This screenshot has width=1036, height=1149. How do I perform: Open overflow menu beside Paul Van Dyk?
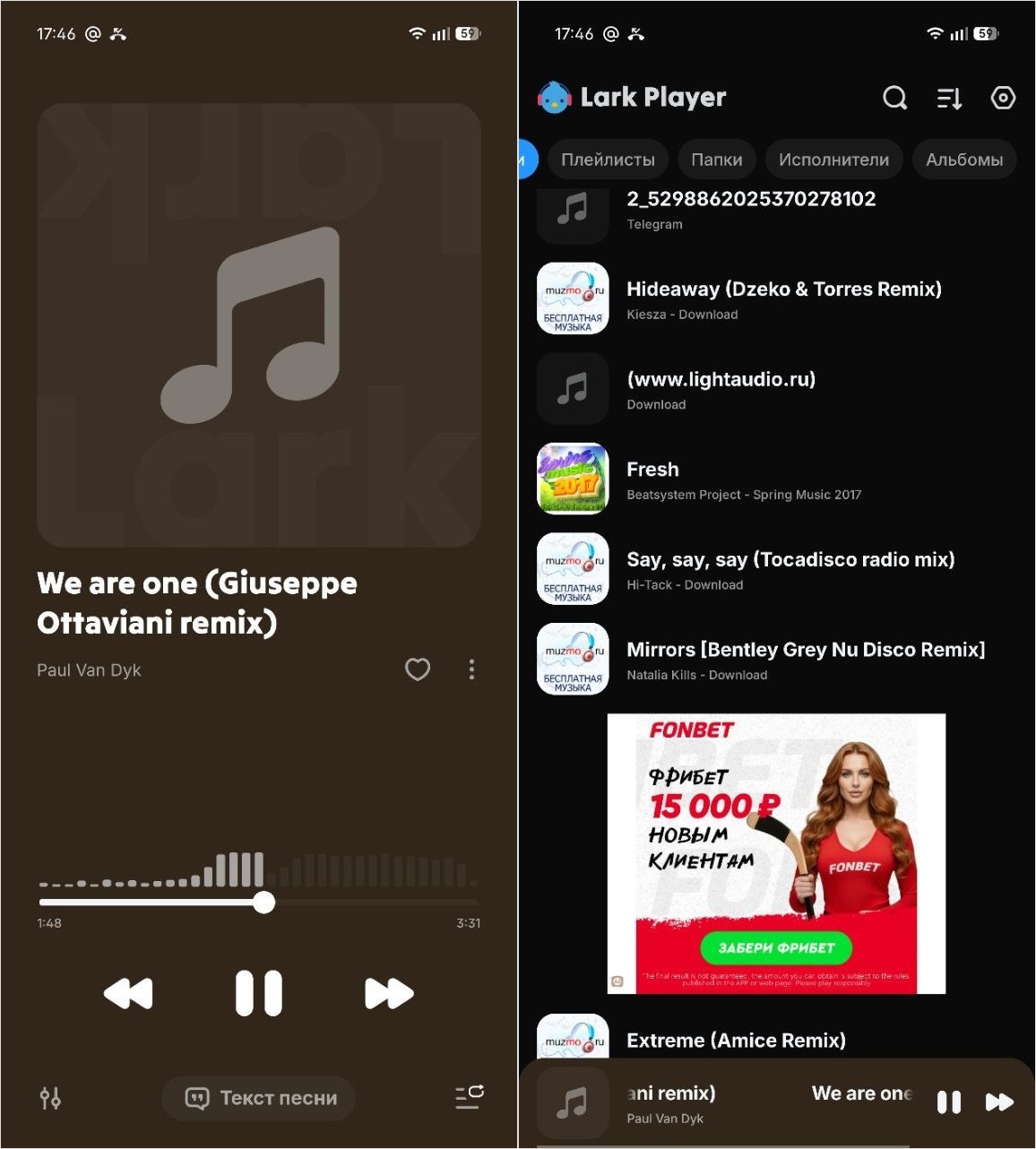coord(471,670)
